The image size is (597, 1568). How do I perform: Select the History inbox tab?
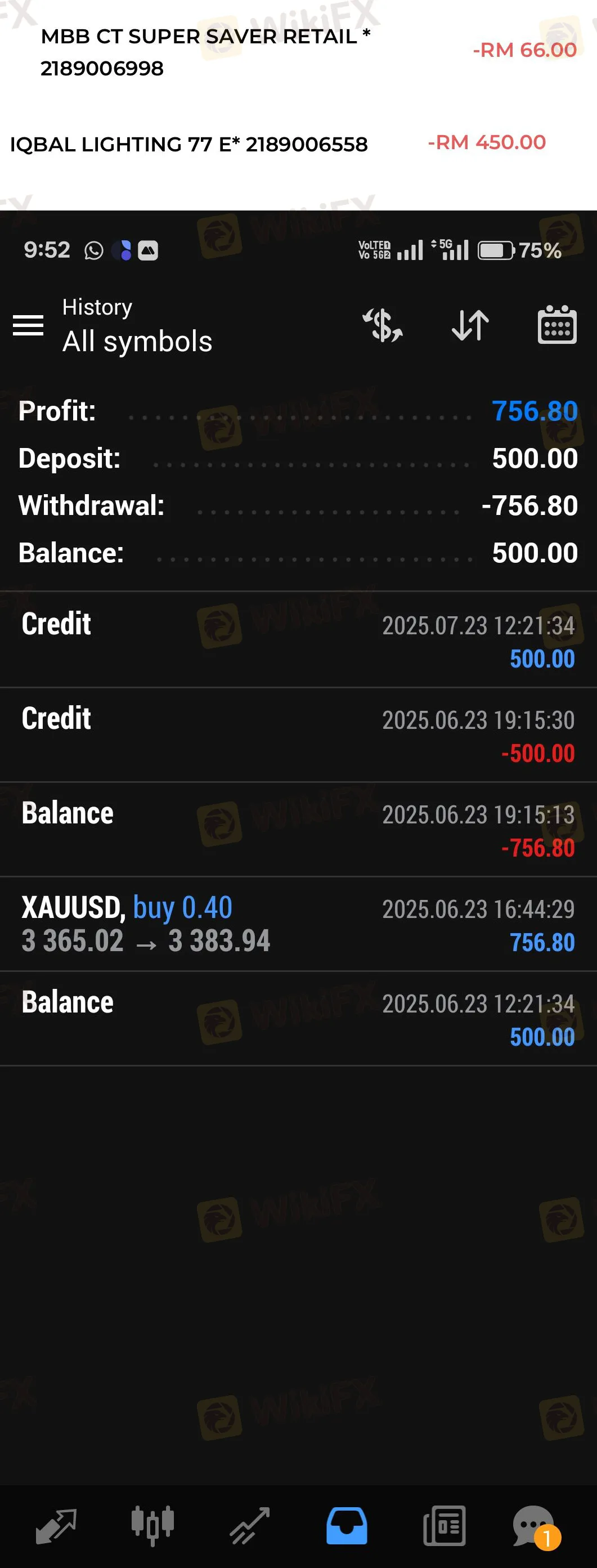click(347, 1526)
